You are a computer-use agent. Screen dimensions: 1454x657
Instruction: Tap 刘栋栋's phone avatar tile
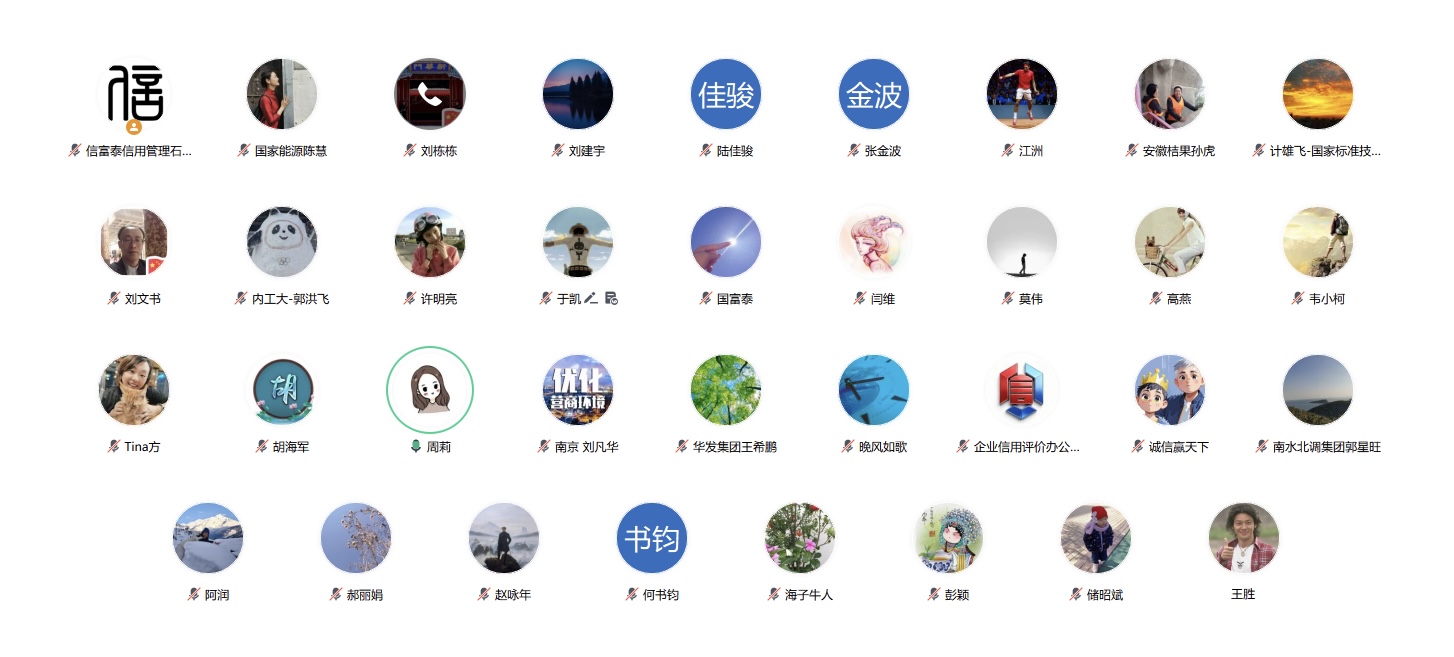[x=430, y=94]
